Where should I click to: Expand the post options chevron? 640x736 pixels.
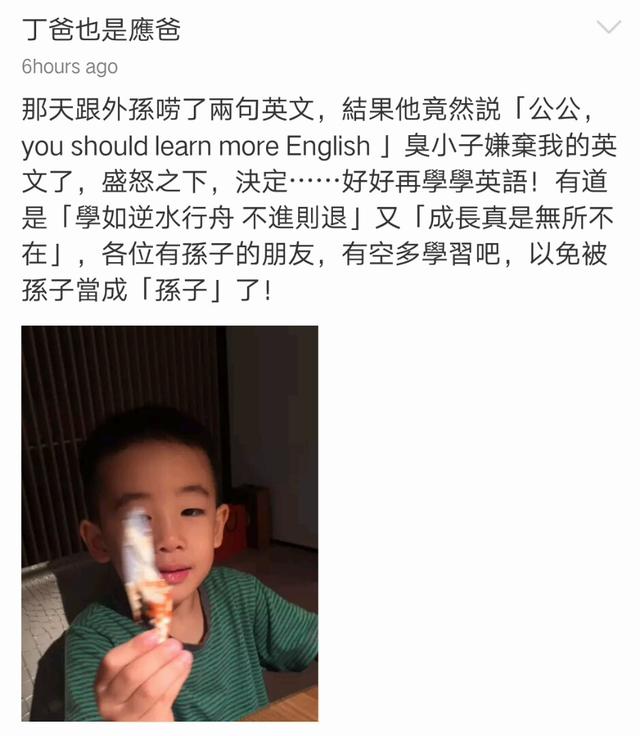pyautogui.click(x=608, y=27)
